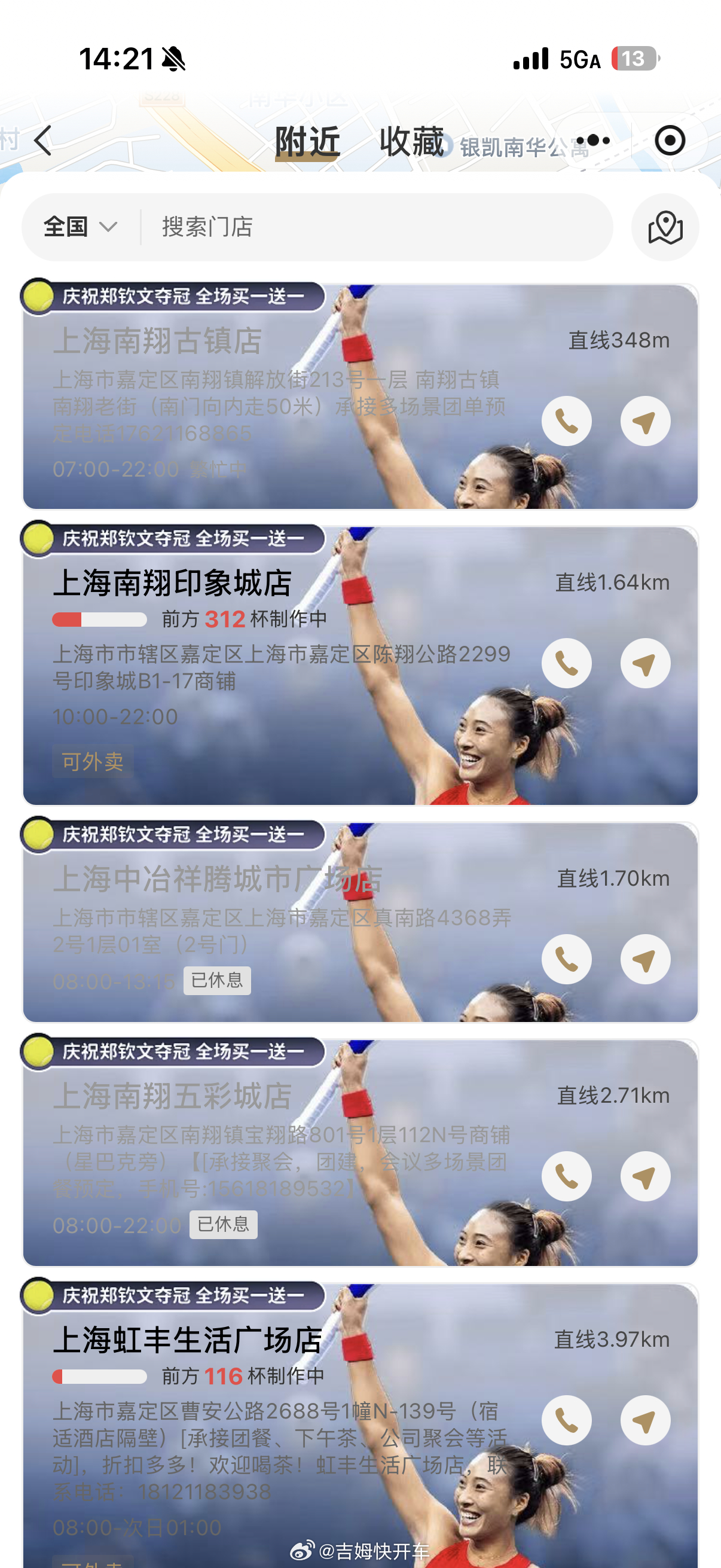Switch to the 附近 tab
The width and height of the screenshot is (721, 1568).
[307, 142]
